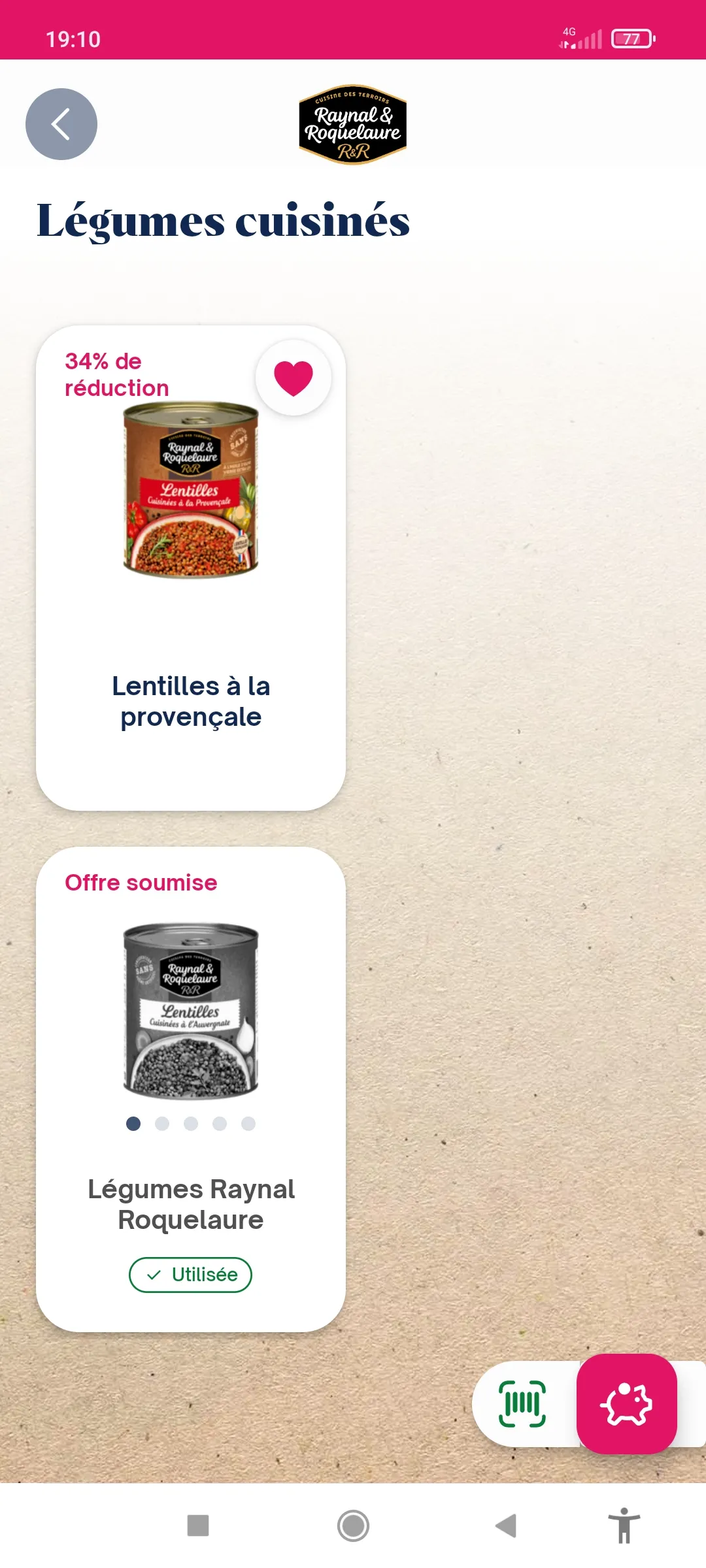This screenshot has width=706, height=1568.
Task: Open the piggy bank savings button
Action: pos(626,1404)
